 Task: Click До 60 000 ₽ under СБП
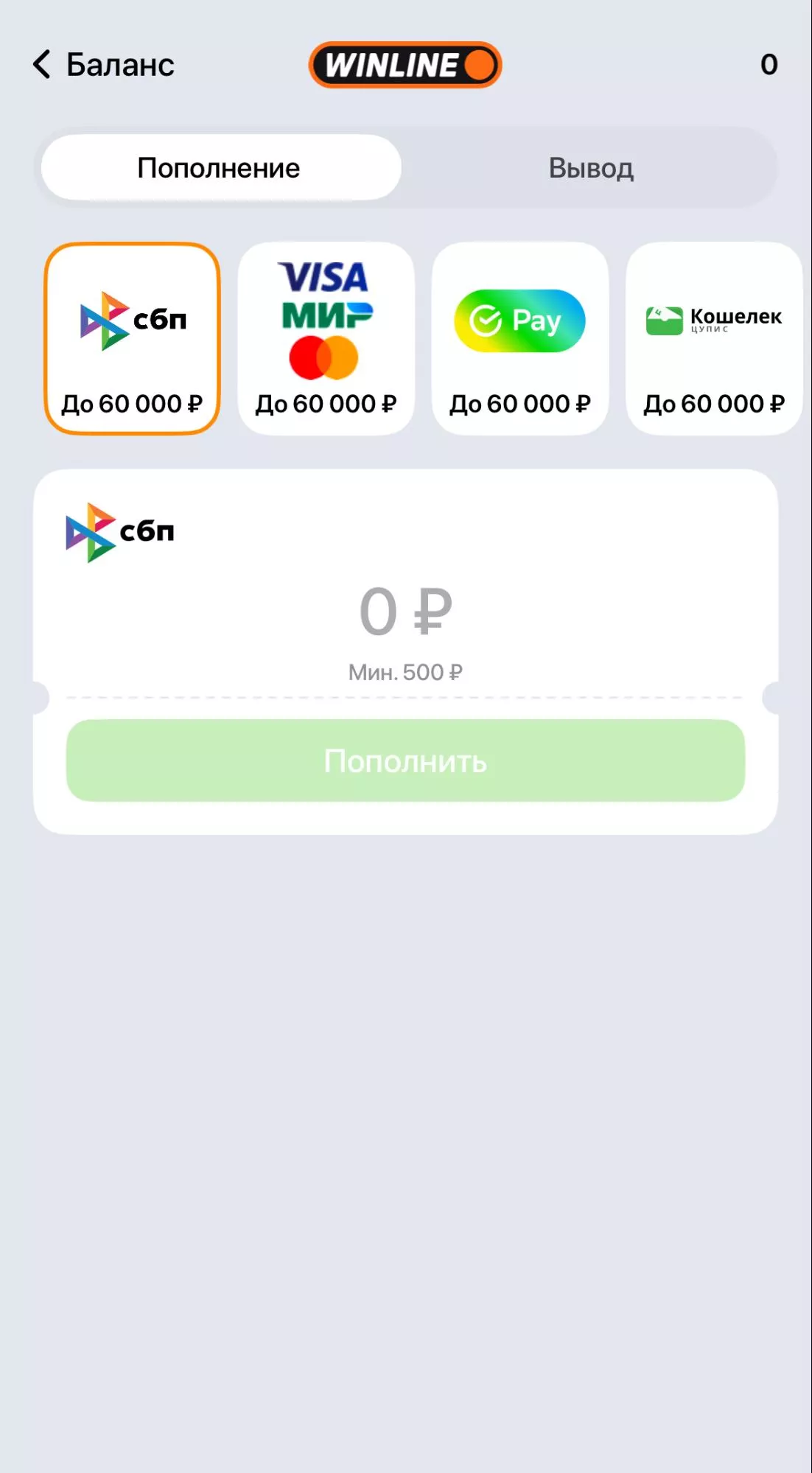[133, 402]
